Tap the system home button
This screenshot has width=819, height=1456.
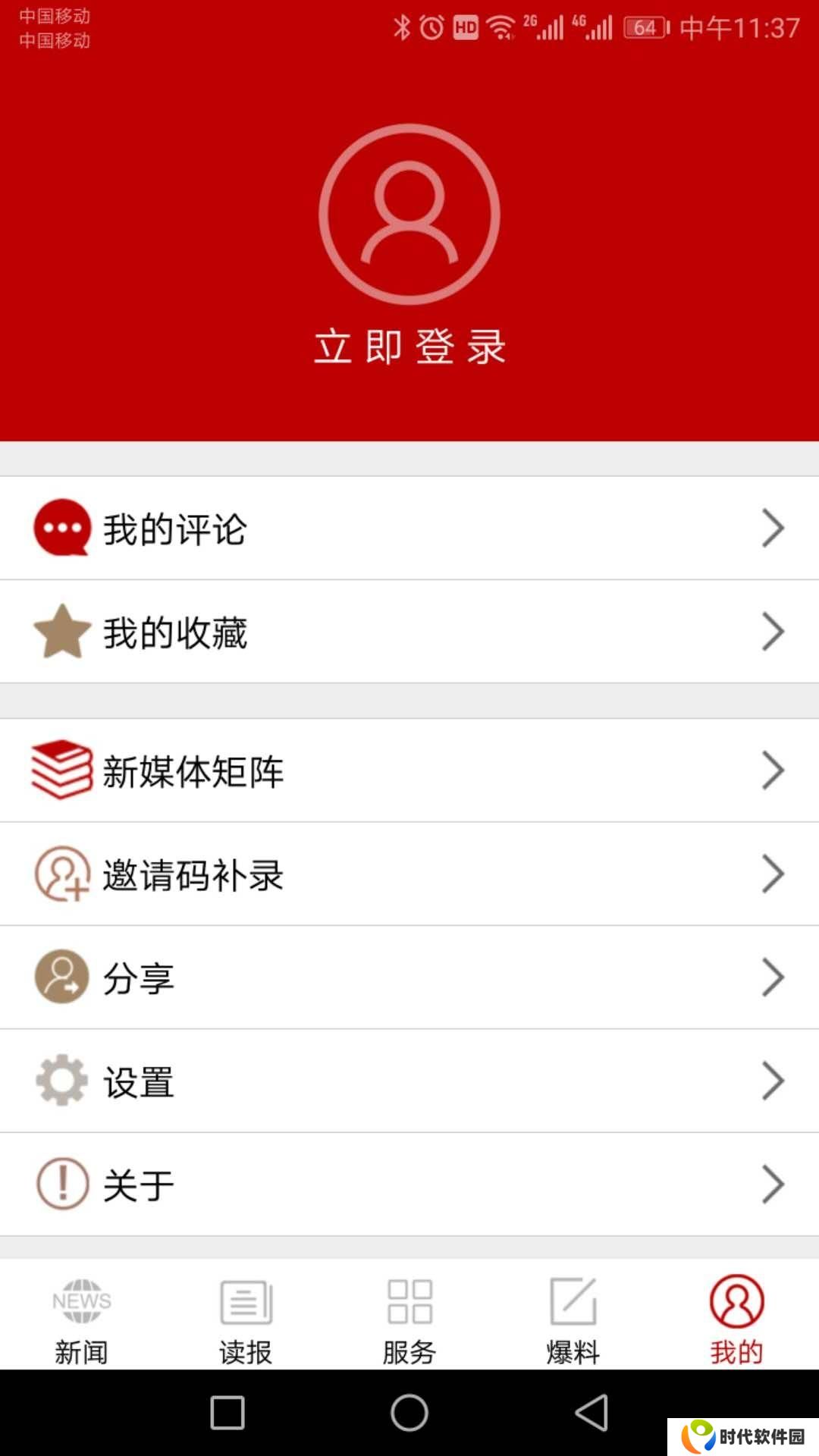coord(409,1413)
